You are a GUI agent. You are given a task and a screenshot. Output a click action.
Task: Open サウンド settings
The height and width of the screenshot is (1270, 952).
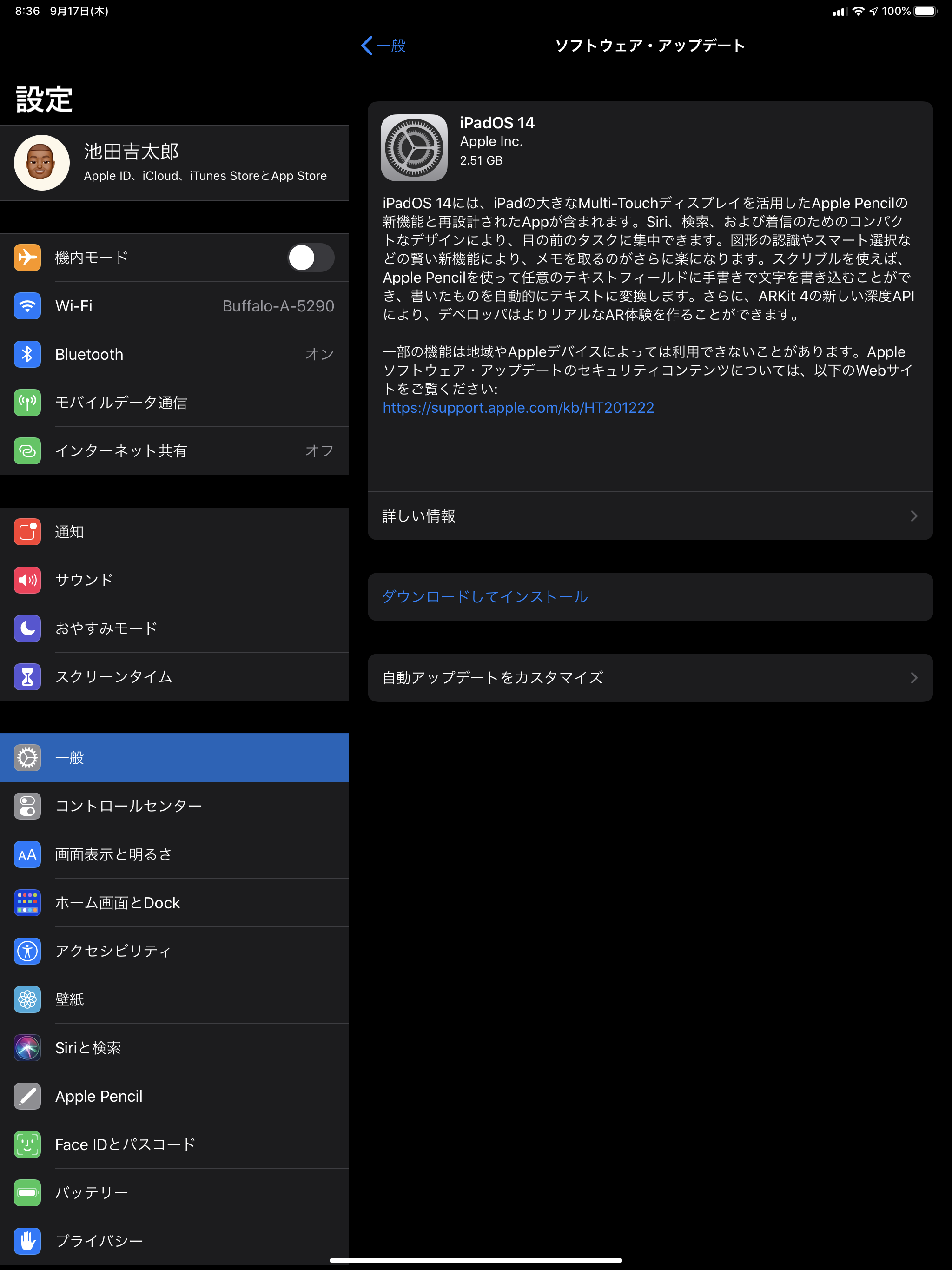point(174,580)
